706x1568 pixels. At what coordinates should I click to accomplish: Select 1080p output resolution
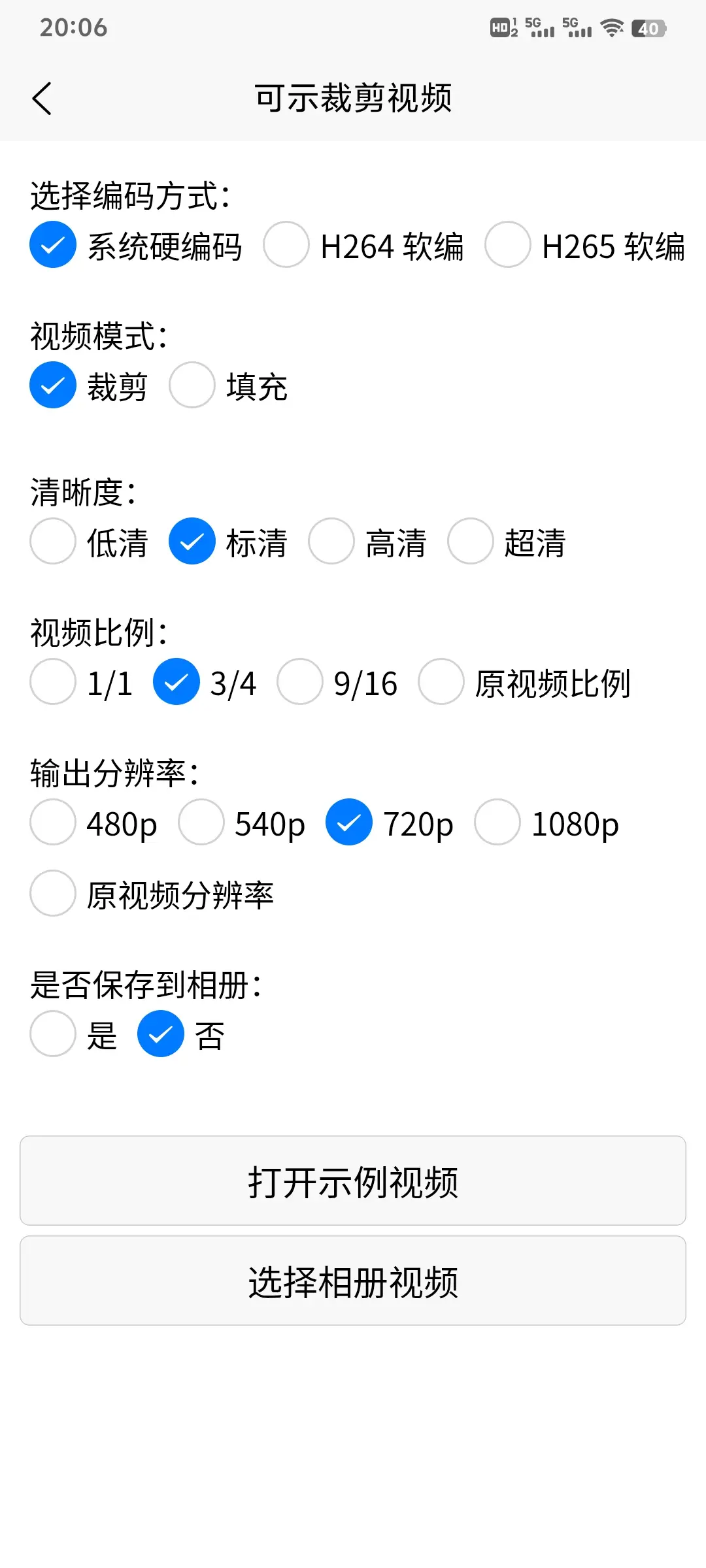(x=497, y=823)
